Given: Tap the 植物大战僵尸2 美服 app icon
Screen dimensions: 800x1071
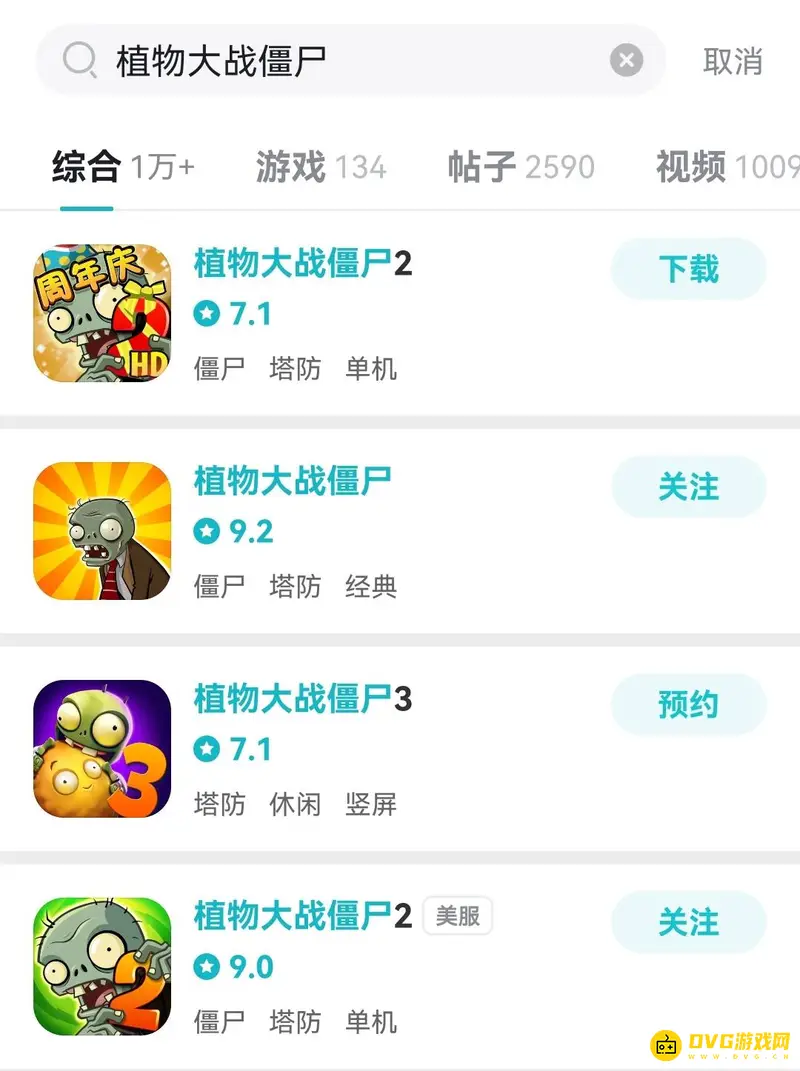Looking at the screenshot, I should 101,967.
